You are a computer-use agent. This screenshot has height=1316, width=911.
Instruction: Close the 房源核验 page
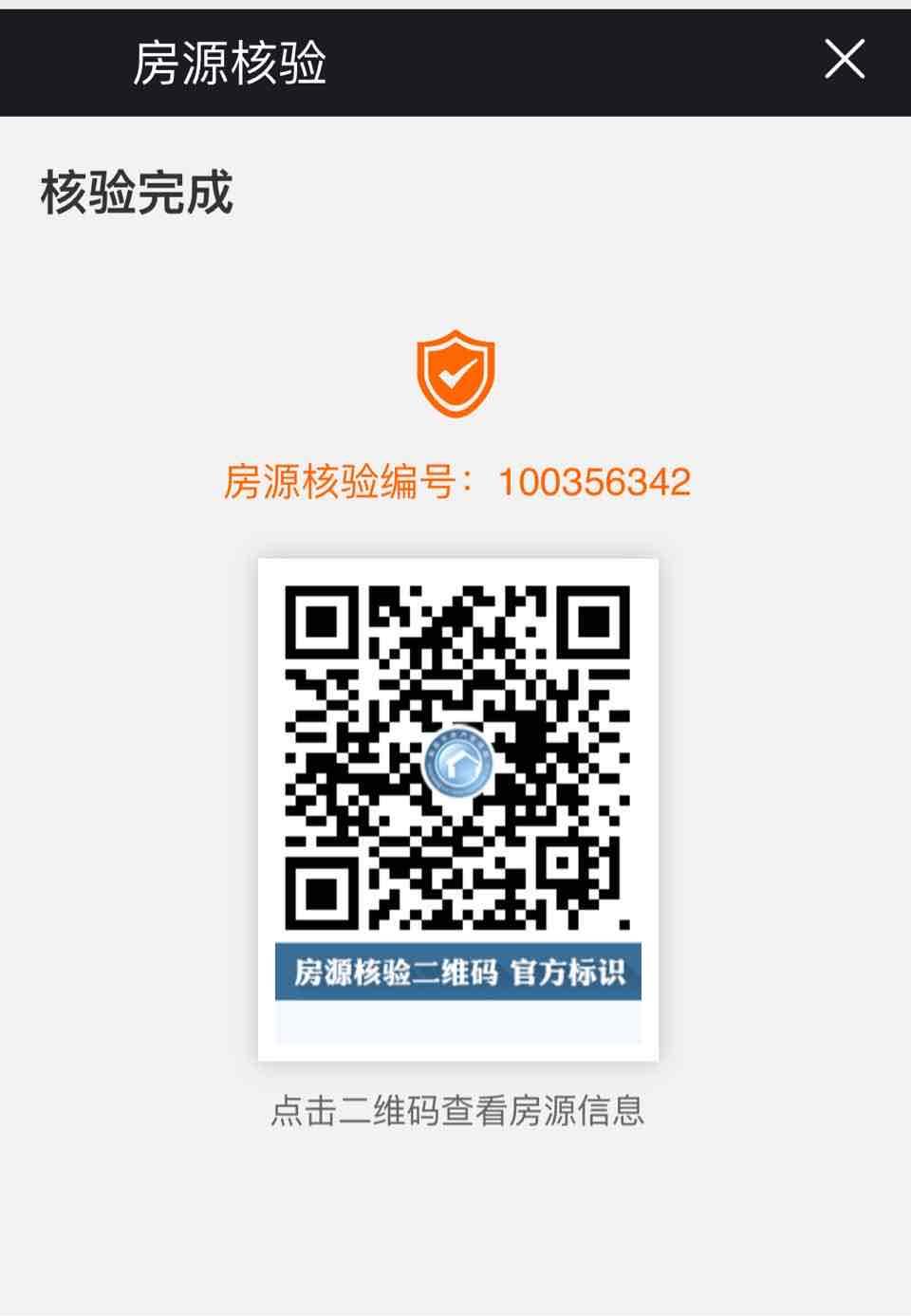click(844, 60)
